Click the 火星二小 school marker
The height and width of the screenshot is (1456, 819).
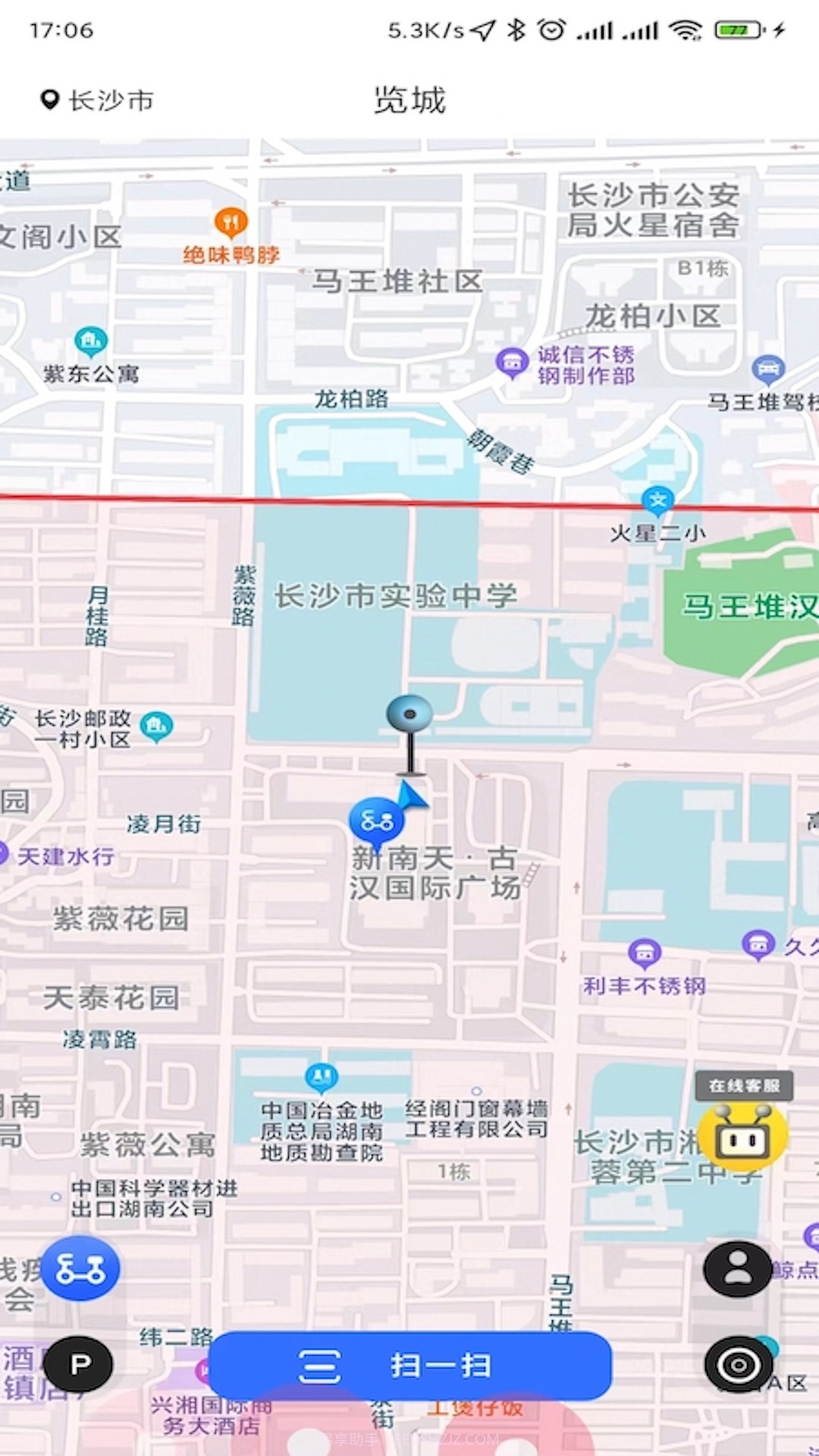pyautogui.click(x=657, y=500)
